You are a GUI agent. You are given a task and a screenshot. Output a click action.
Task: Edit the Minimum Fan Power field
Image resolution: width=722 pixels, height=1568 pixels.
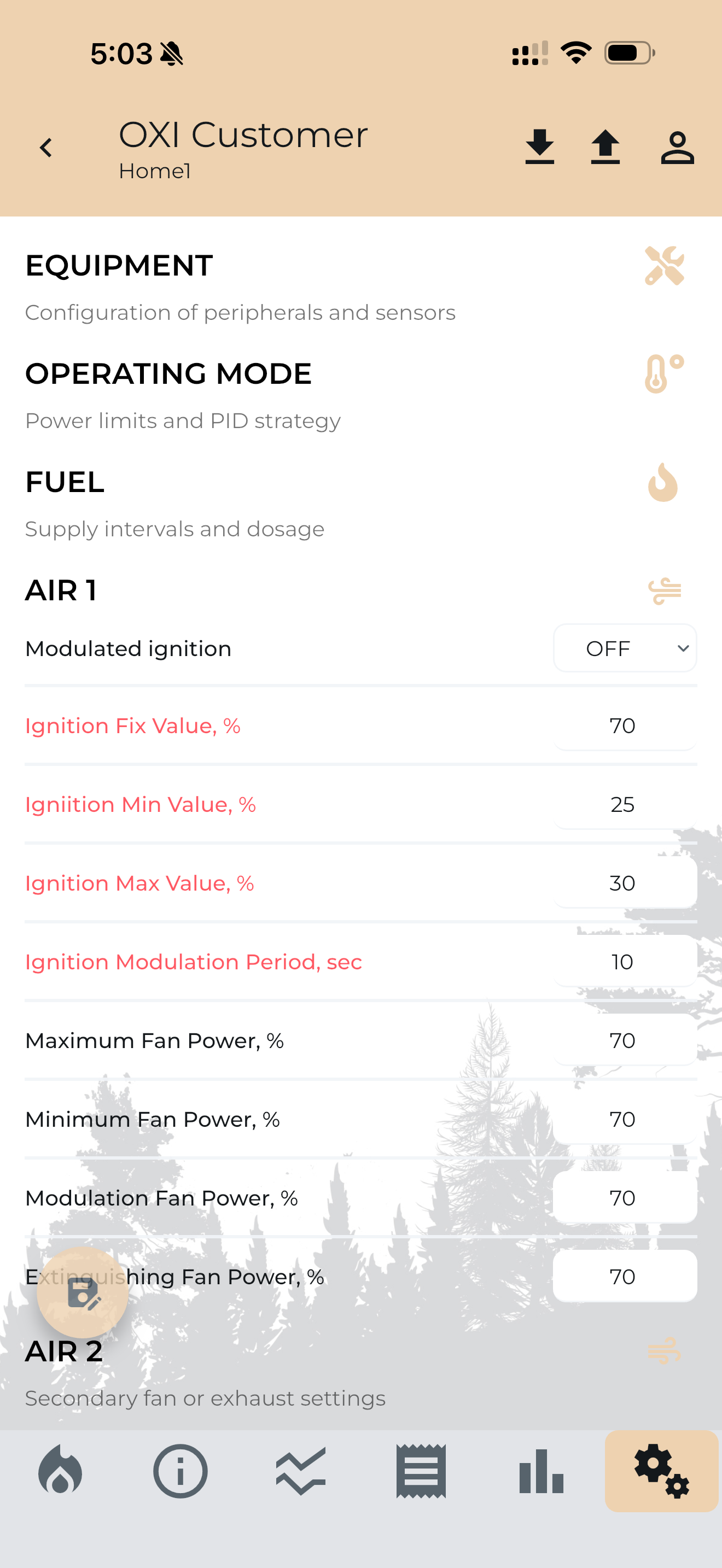coord(625,1119)
